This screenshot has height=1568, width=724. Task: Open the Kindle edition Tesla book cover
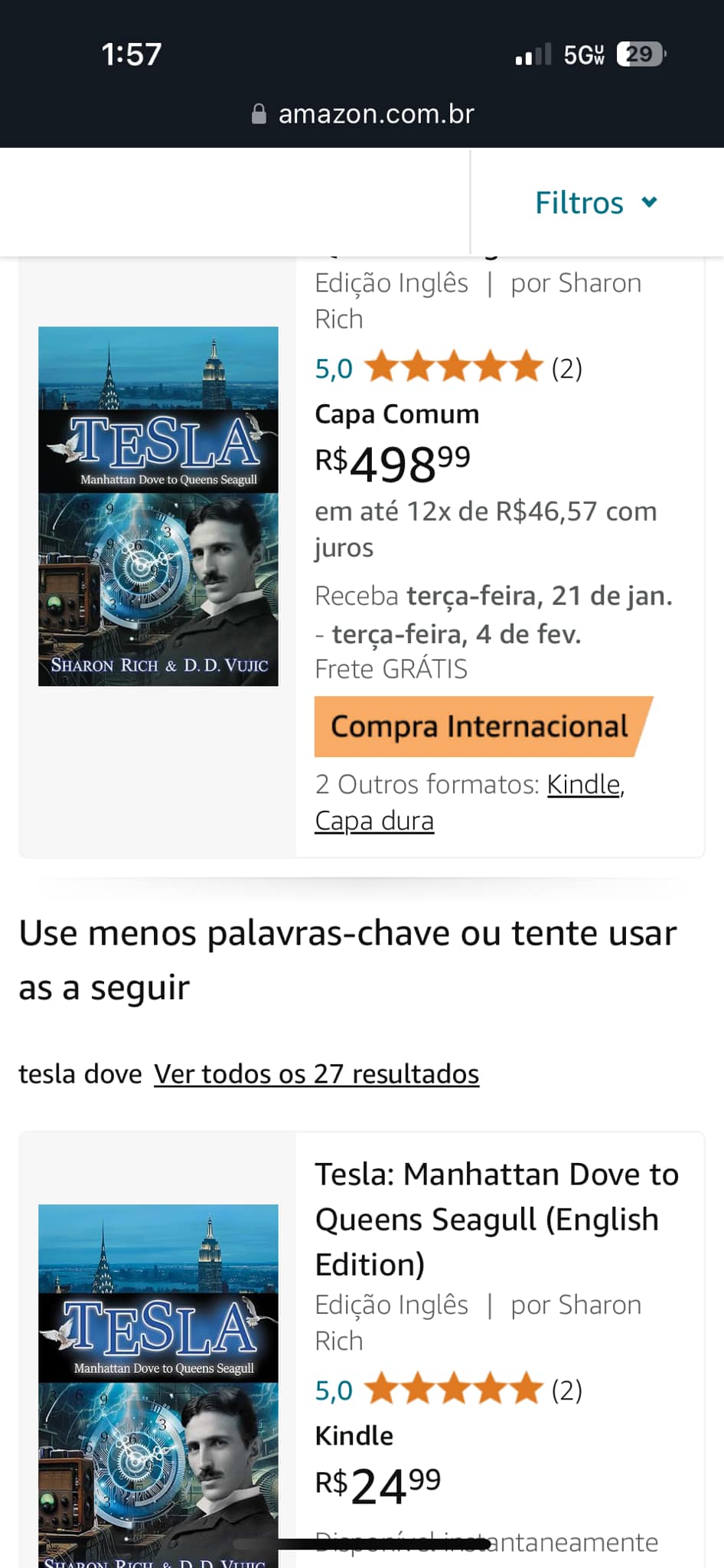[158, 1384]
